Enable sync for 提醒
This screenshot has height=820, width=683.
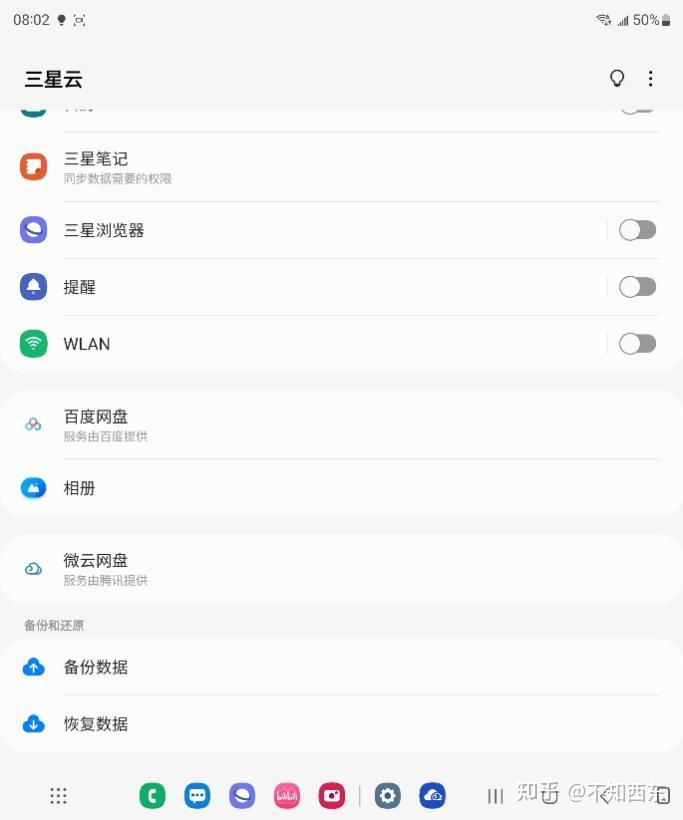[637, 287]
